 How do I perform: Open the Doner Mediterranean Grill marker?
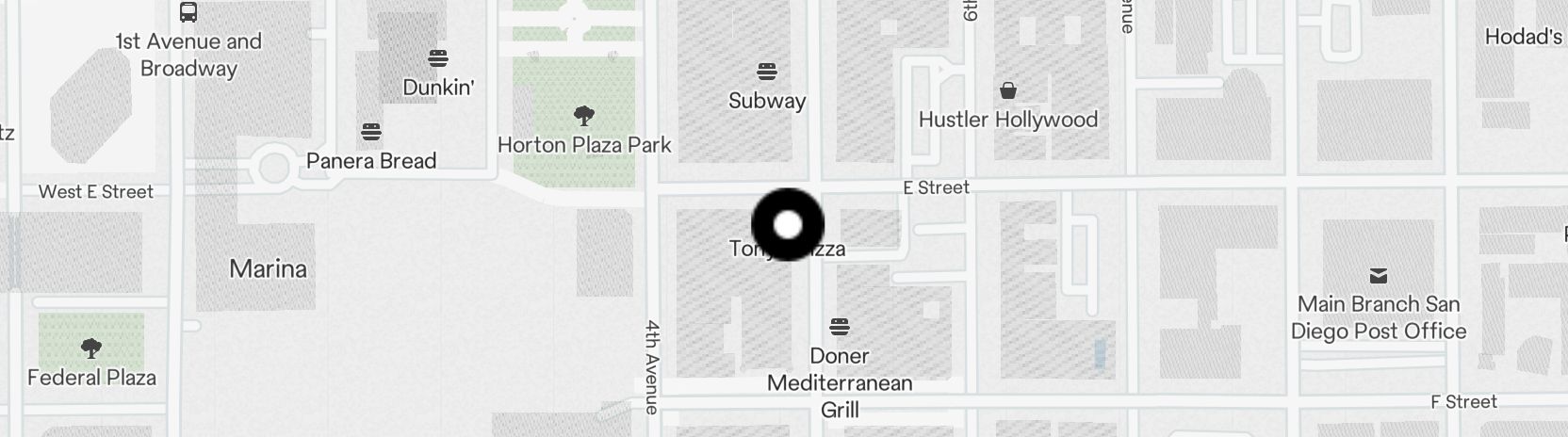tap(840, 328)
